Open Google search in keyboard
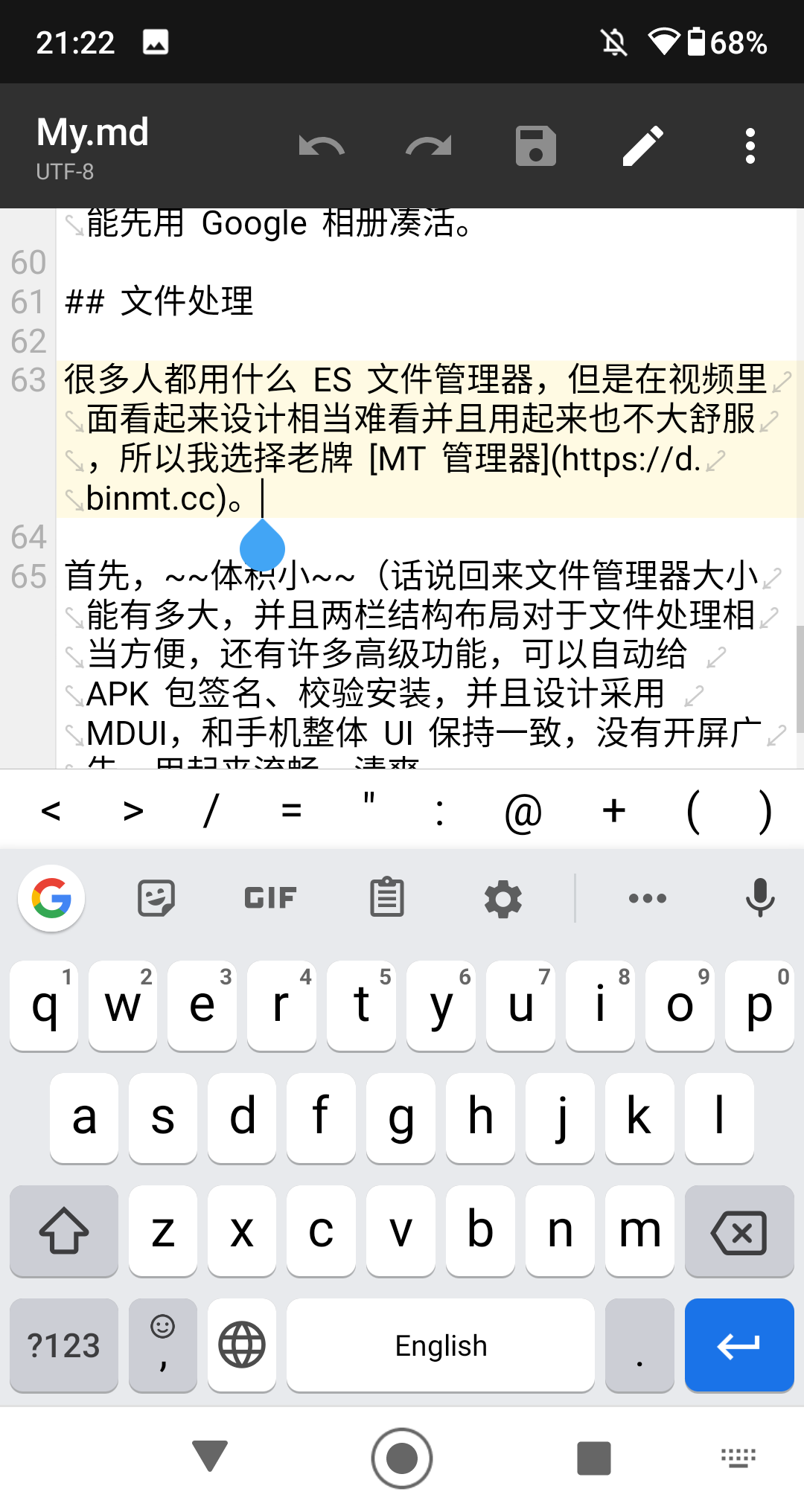The height and width of the screenshot is (1512, 804). [51, 898]
